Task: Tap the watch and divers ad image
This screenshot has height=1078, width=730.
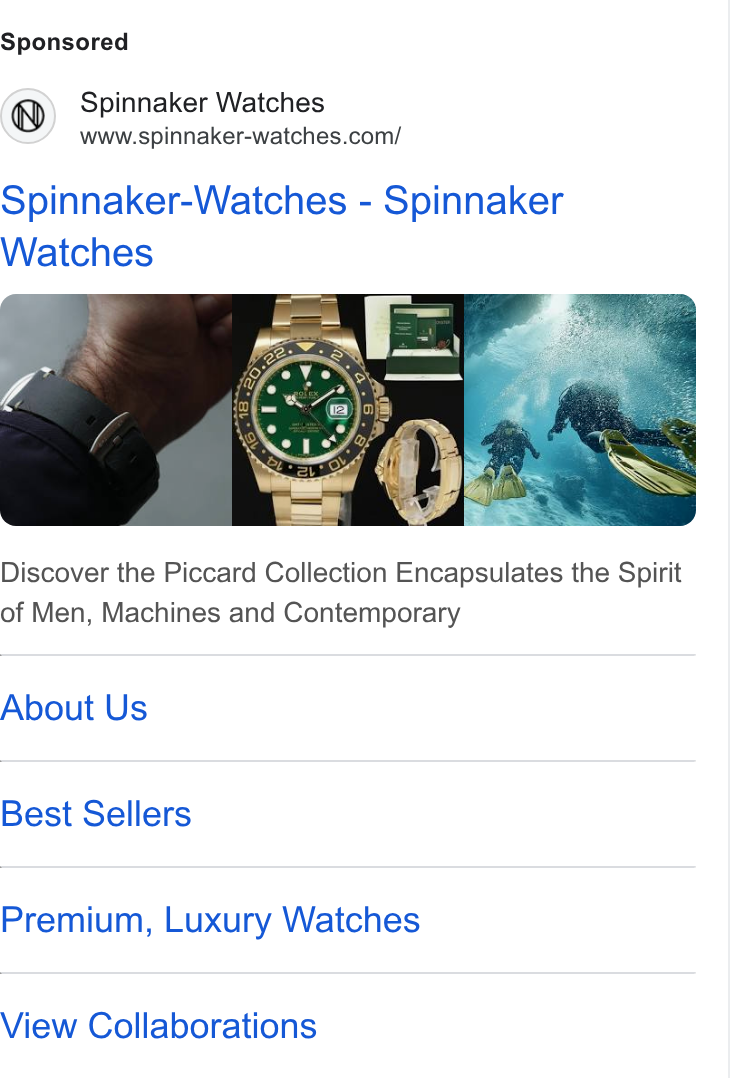Action: coord(348,410)
